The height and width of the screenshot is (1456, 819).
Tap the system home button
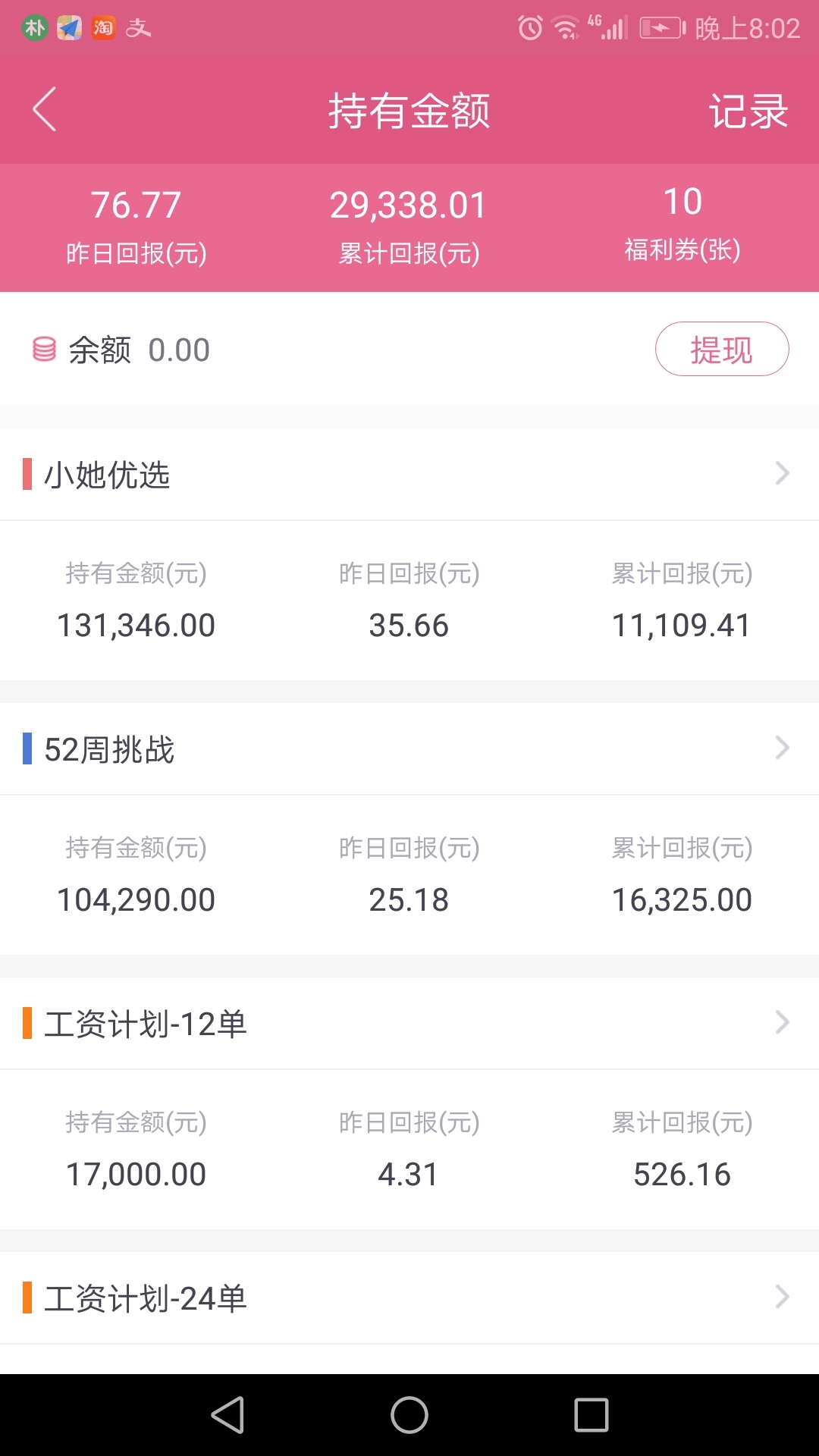tap(409, 1415)
